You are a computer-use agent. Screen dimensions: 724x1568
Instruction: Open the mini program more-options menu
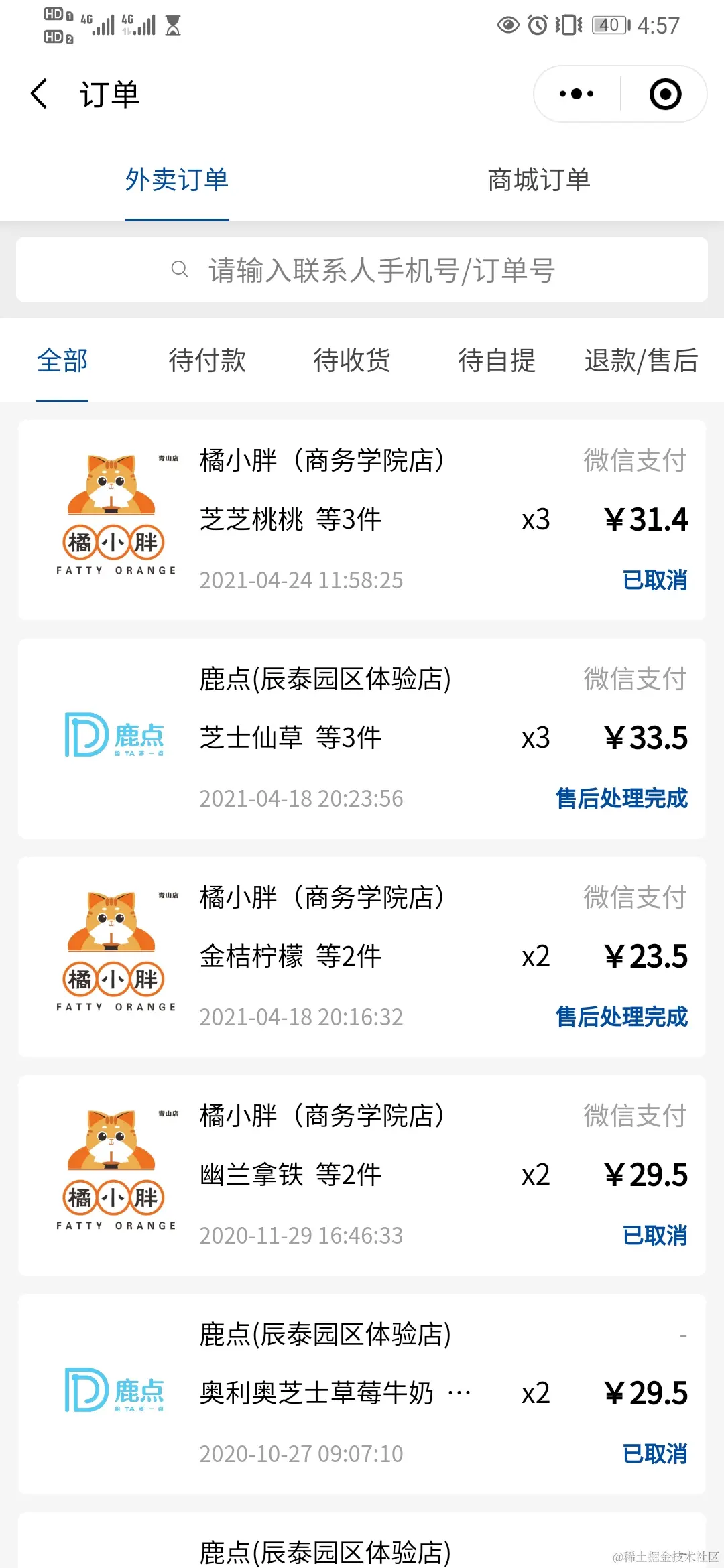coord(577,94)
